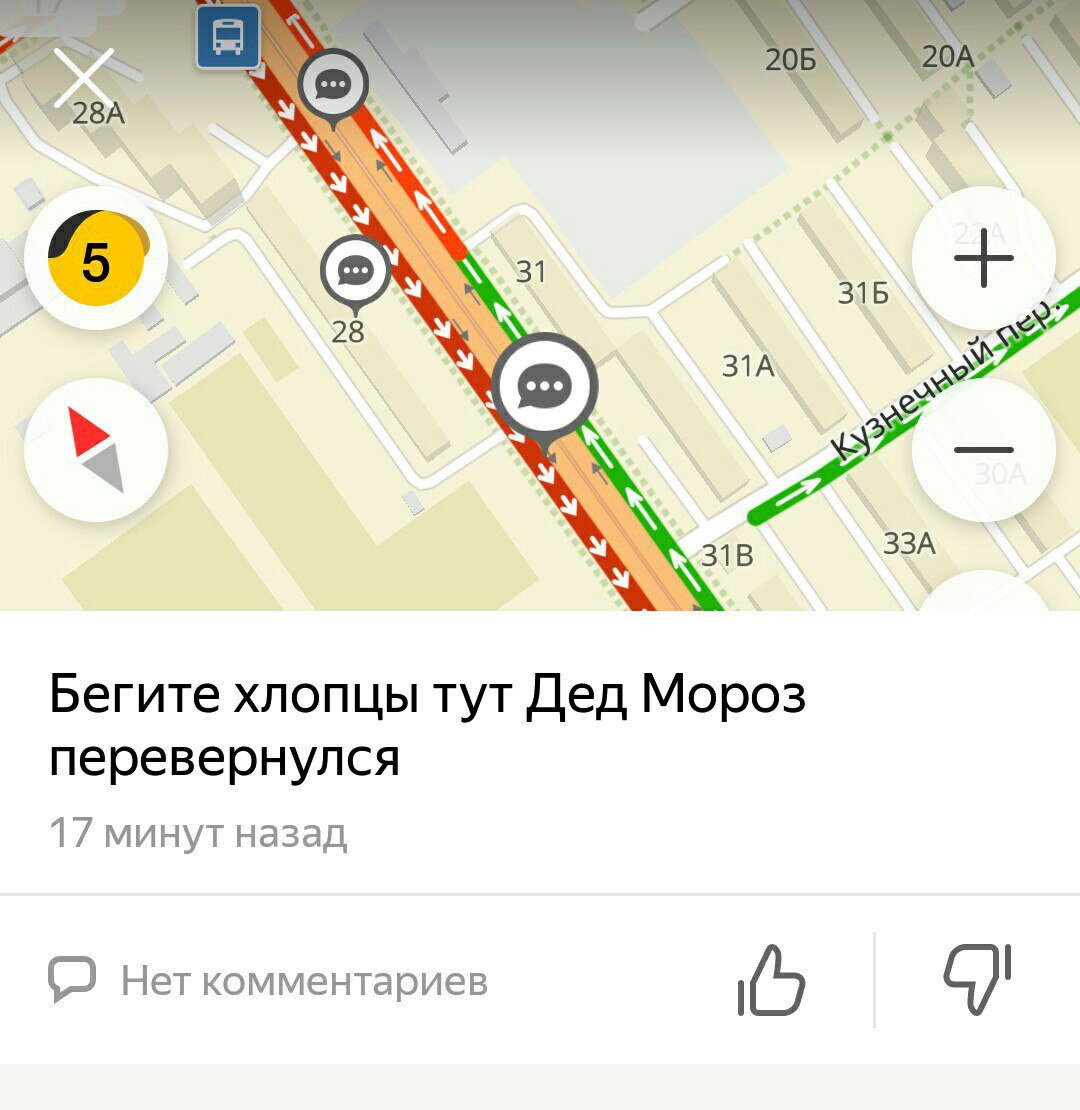This screenshot has height=1110, width=1080.
Task: Tap the compass to reset orientation
Action: [96, 450]
